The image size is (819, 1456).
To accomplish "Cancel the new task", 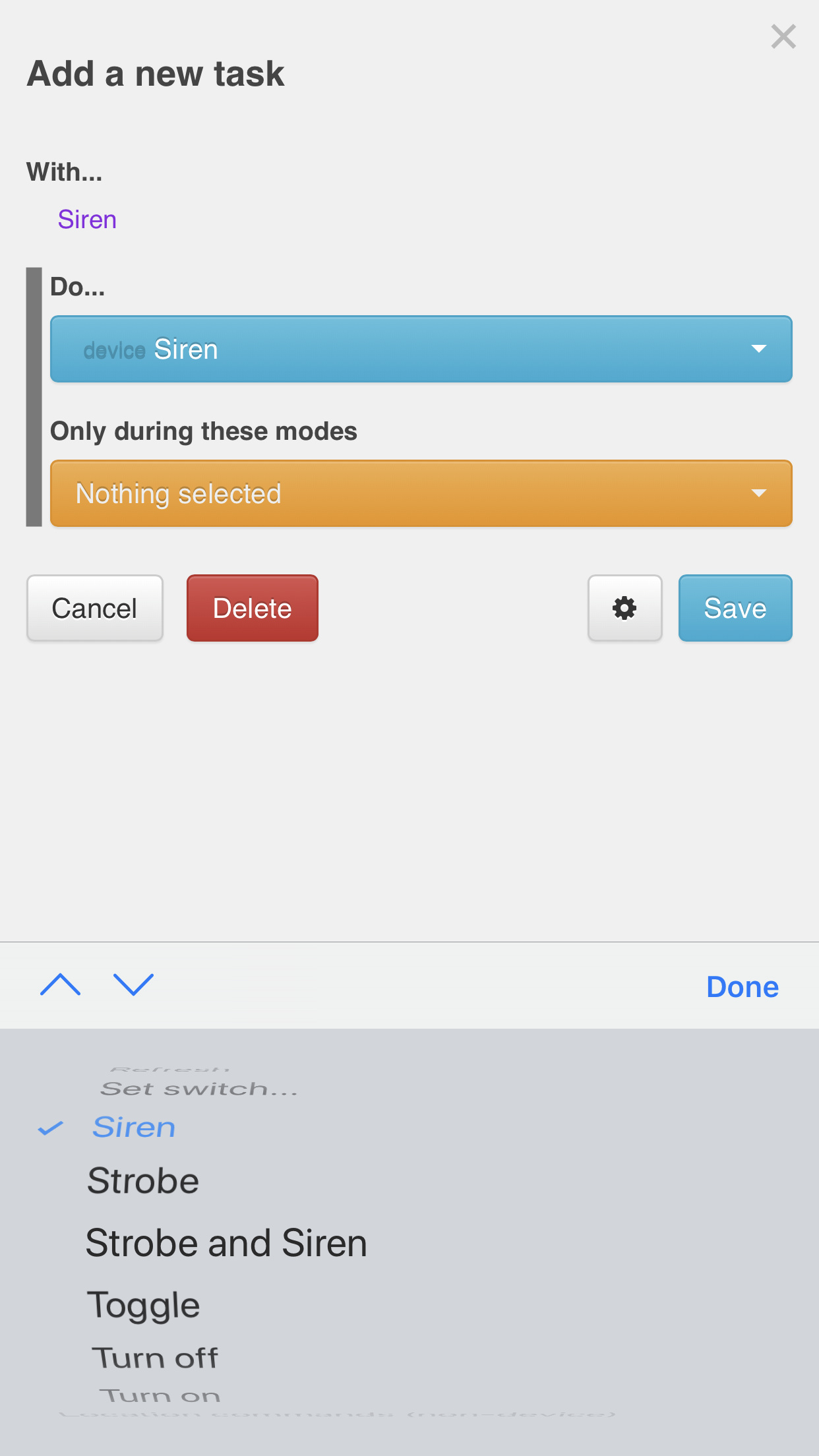I will pos(95,608).
